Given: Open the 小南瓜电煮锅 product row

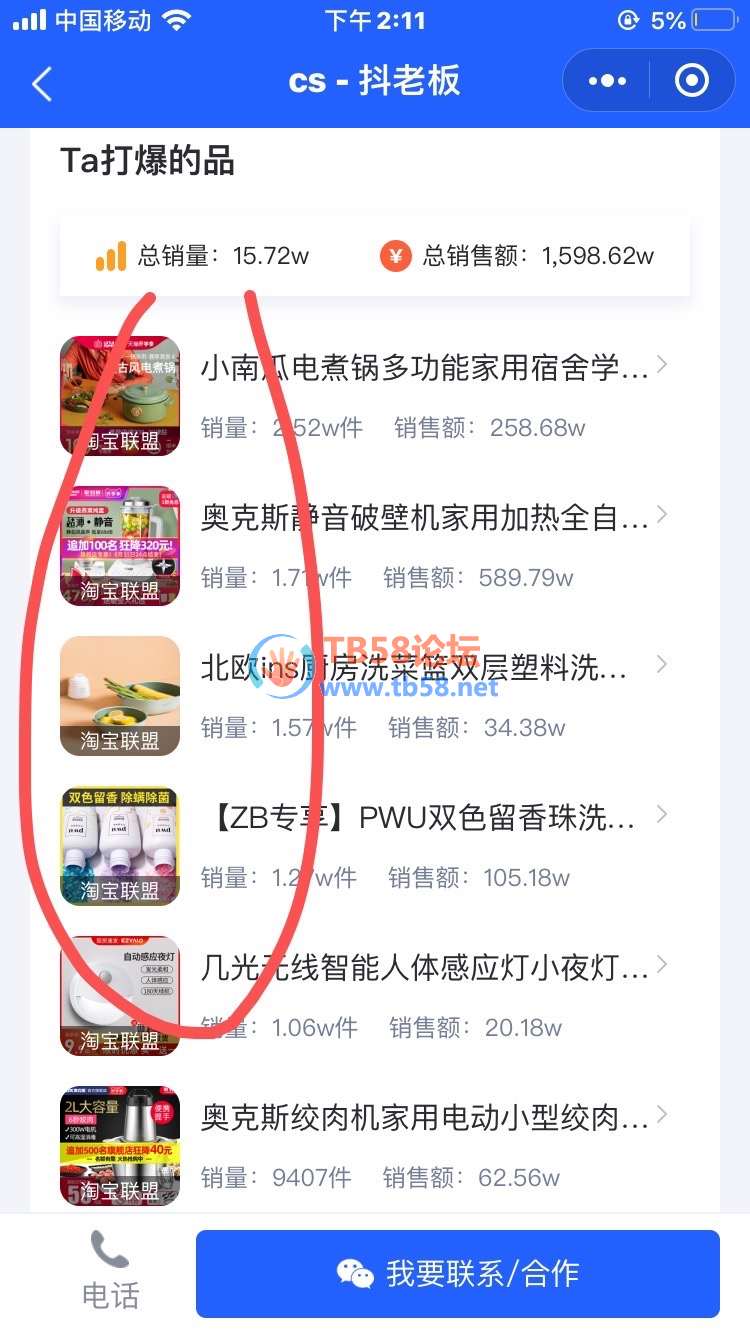Looking at the screenshot, I should [425, 368].
